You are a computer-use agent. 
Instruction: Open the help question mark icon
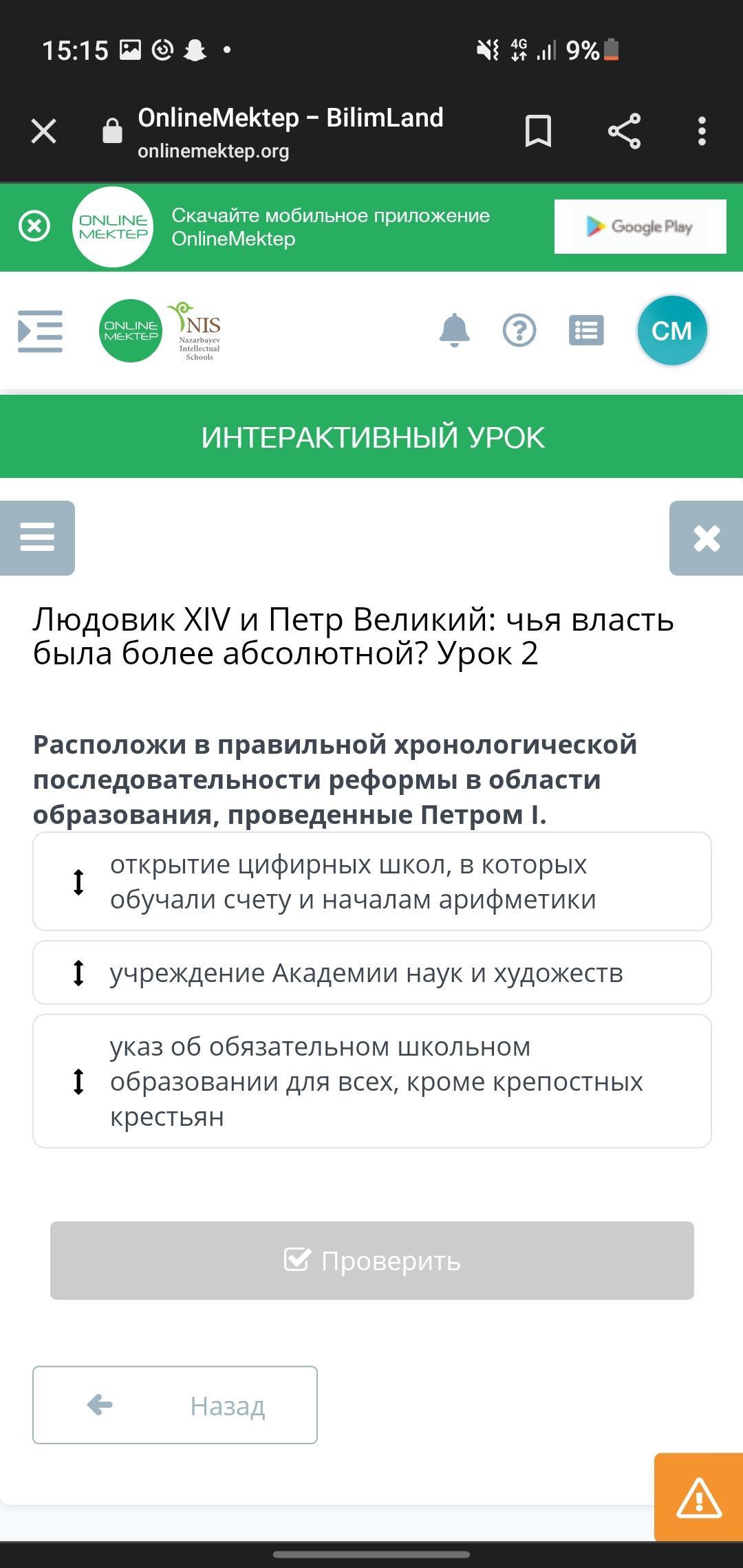point(519,331)
